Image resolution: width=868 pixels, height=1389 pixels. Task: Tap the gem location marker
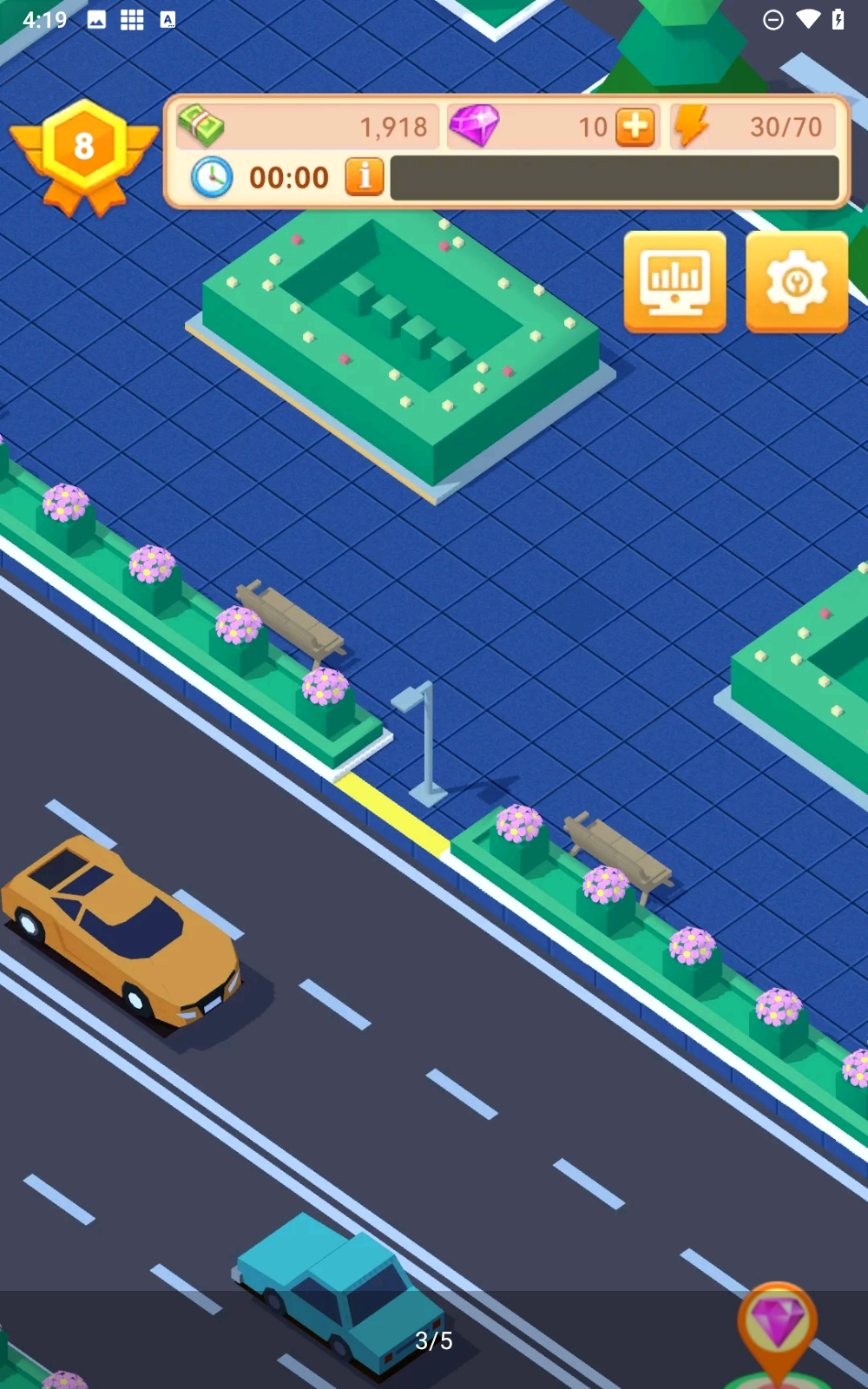point(777,1326)
